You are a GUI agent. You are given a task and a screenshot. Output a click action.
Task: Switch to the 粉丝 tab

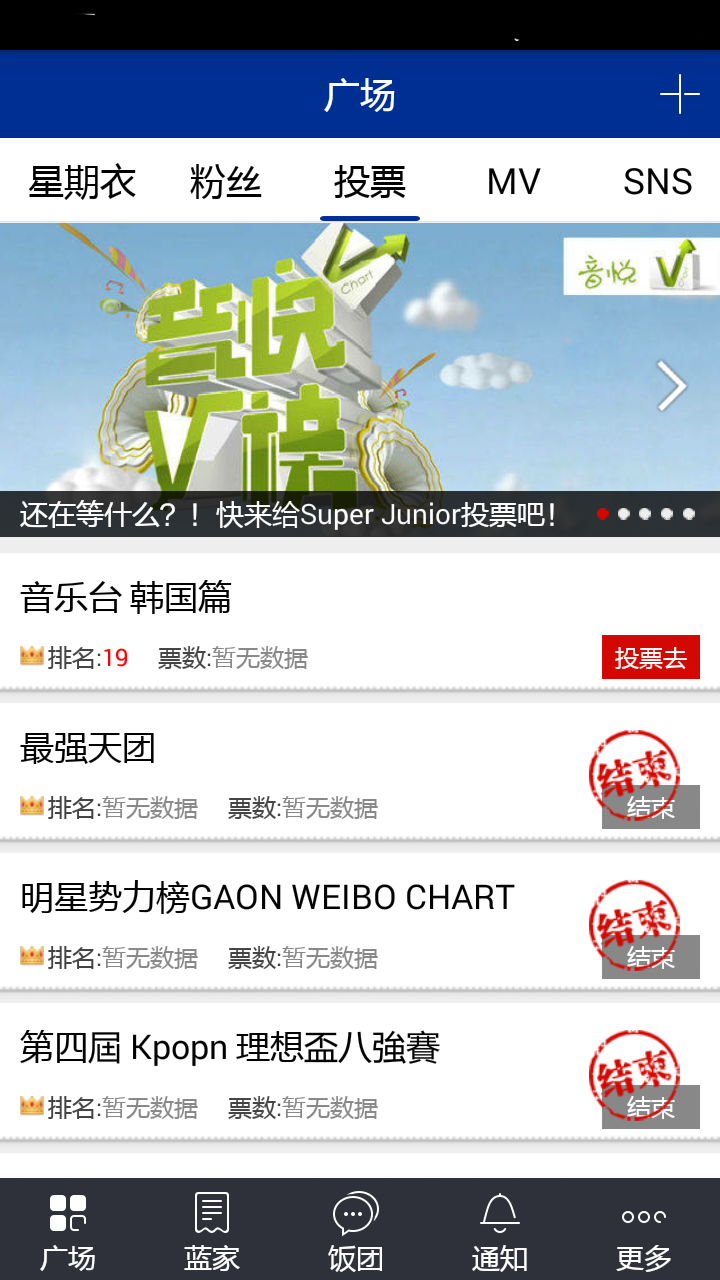click(x=226, y=182)
